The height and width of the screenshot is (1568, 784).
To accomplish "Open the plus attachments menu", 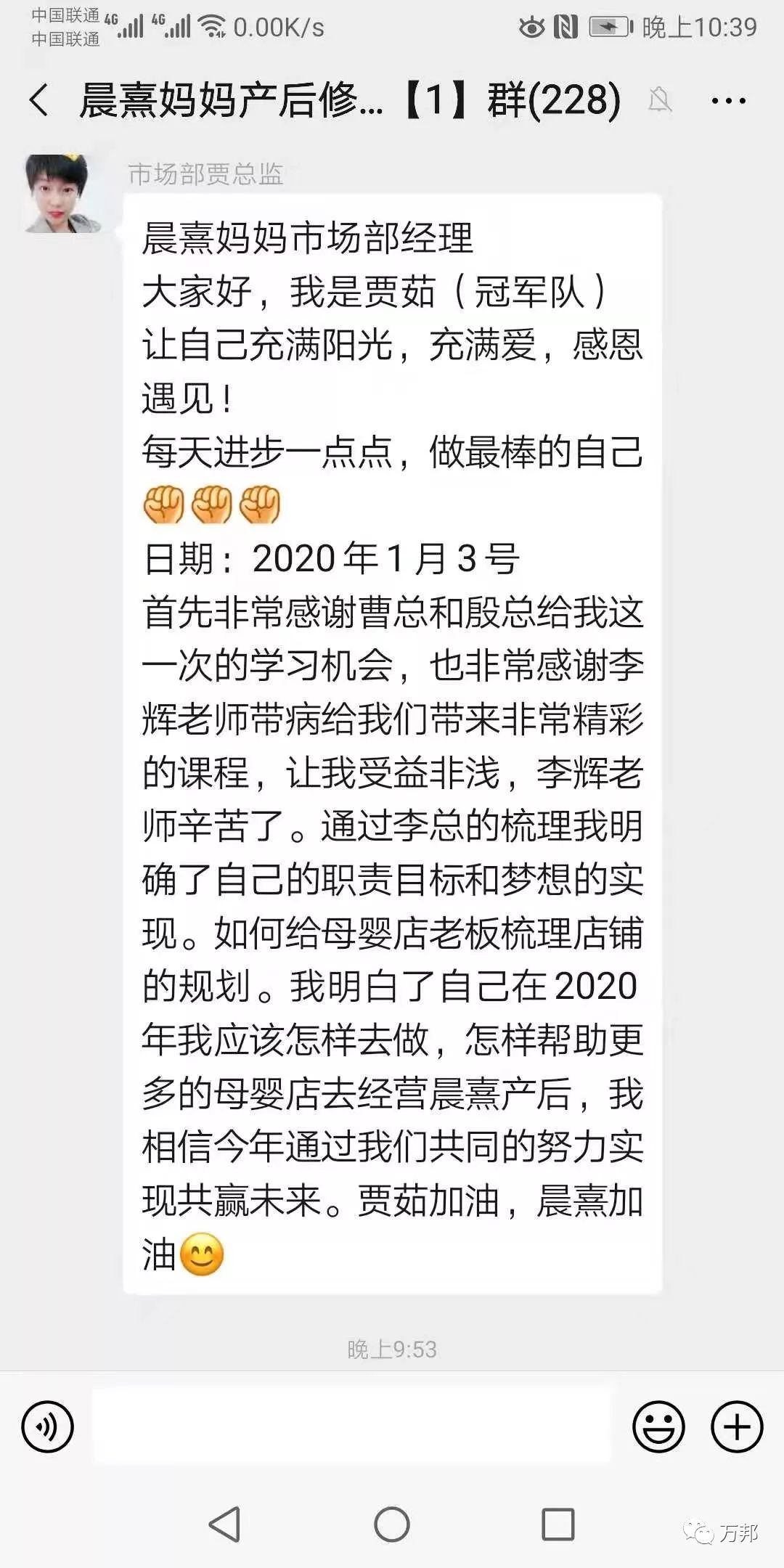I will pyautogui.click(x=736, y=1426).
